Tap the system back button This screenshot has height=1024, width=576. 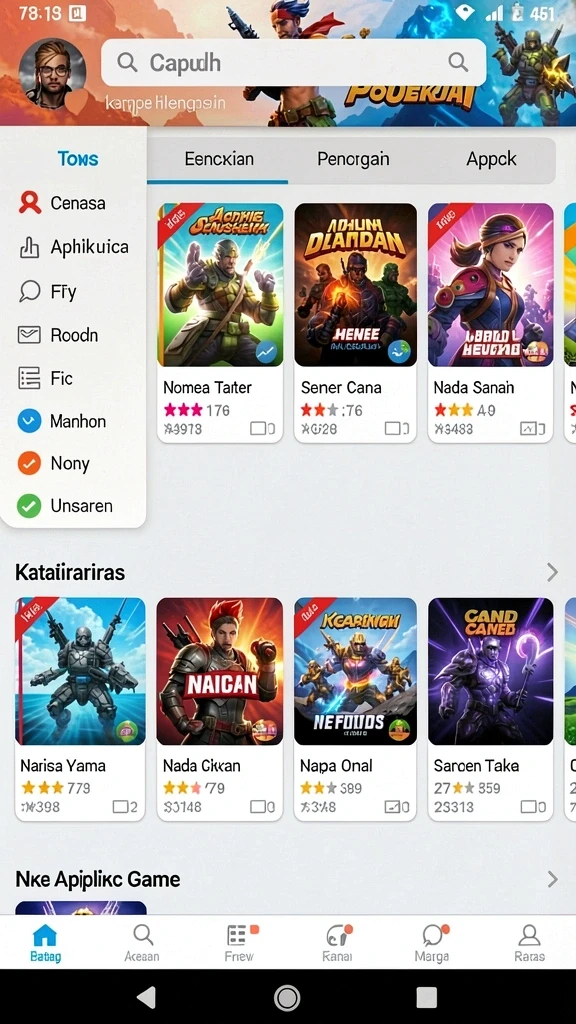pyautogui.click(x=146, y=997)
